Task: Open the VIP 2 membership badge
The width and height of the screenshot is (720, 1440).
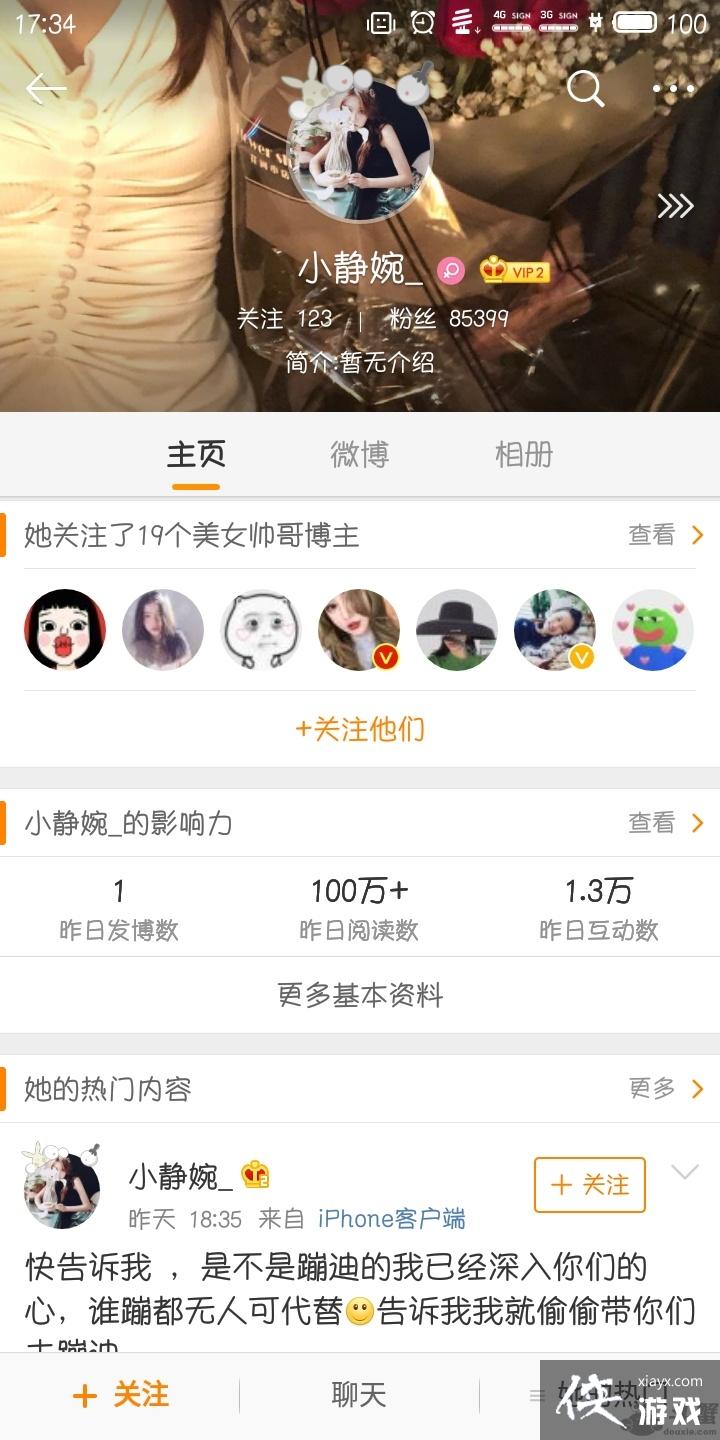Action: tap(515, 271)
